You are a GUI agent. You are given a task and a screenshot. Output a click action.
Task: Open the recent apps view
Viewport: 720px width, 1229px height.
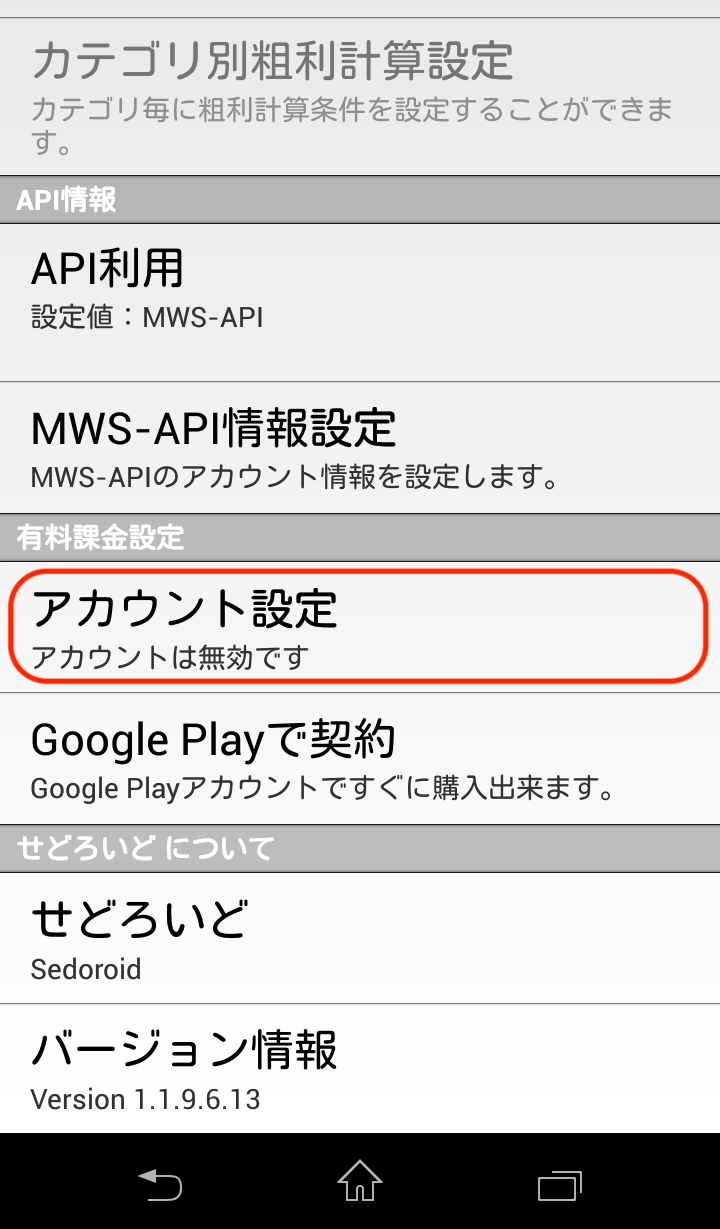point(559,1185)
